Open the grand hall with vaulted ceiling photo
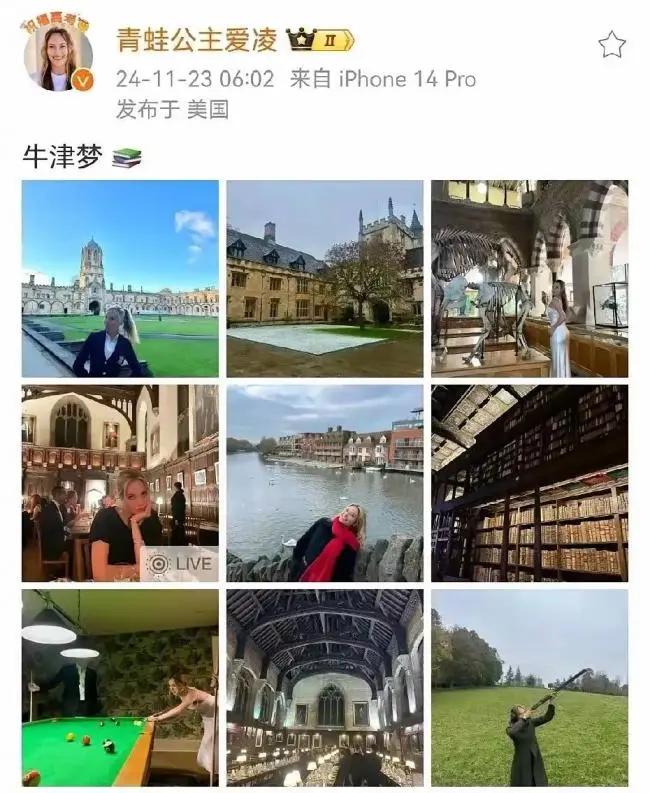Screen dimensions: 650x793 coord(324,687)
